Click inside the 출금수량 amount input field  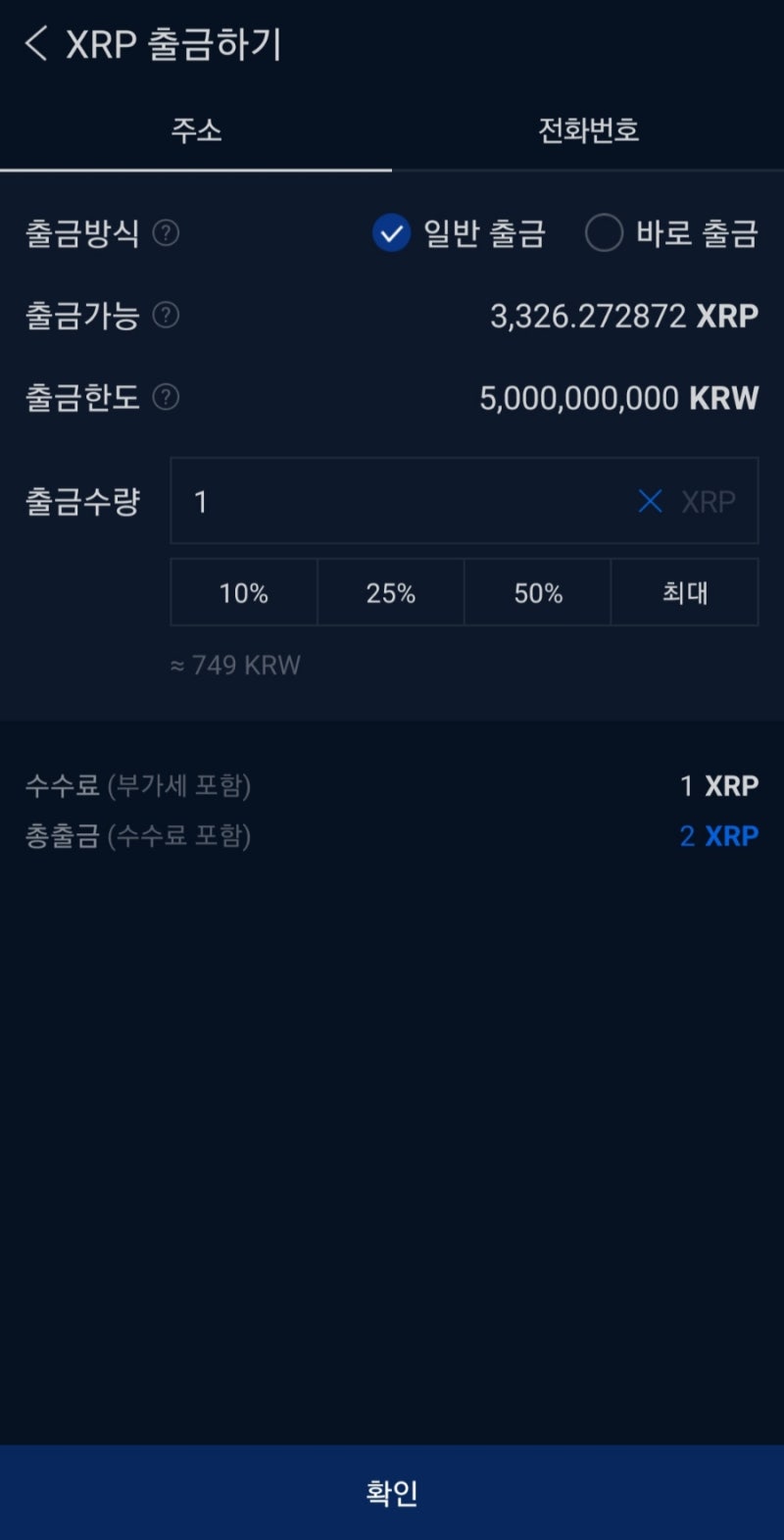coord(392,501)
